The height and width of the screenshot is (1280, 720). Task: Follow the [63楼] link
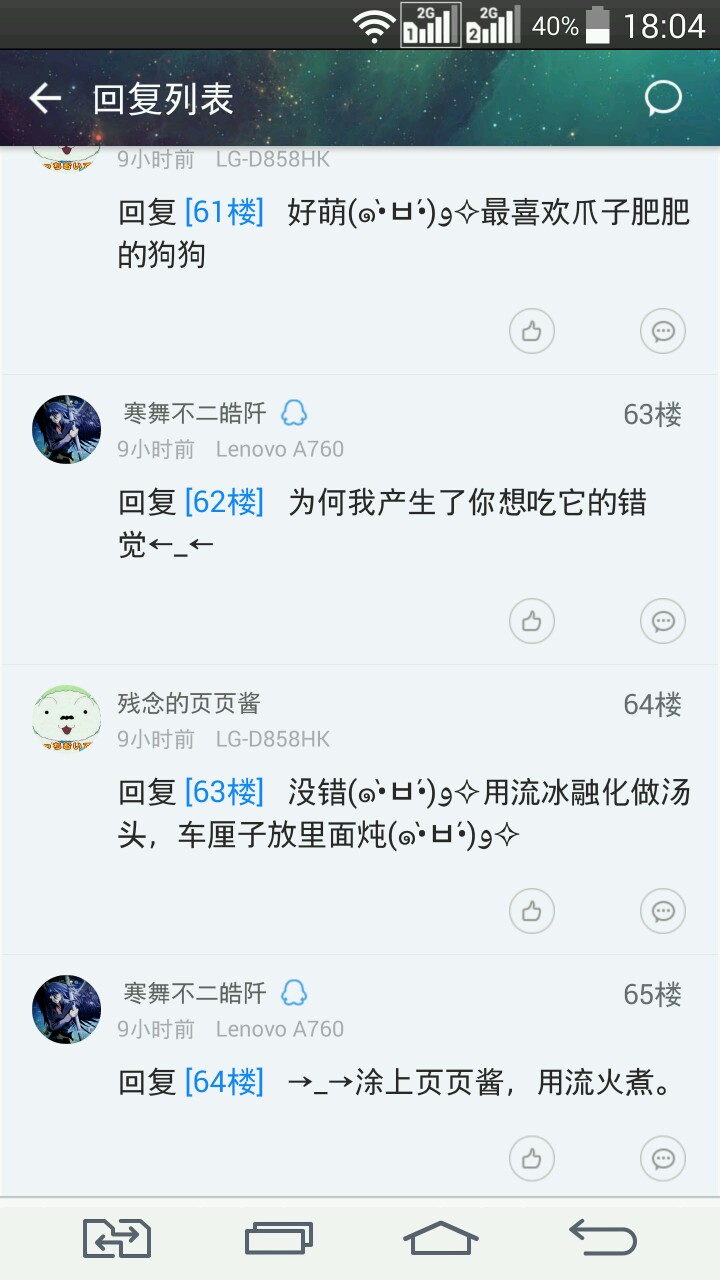224,792
